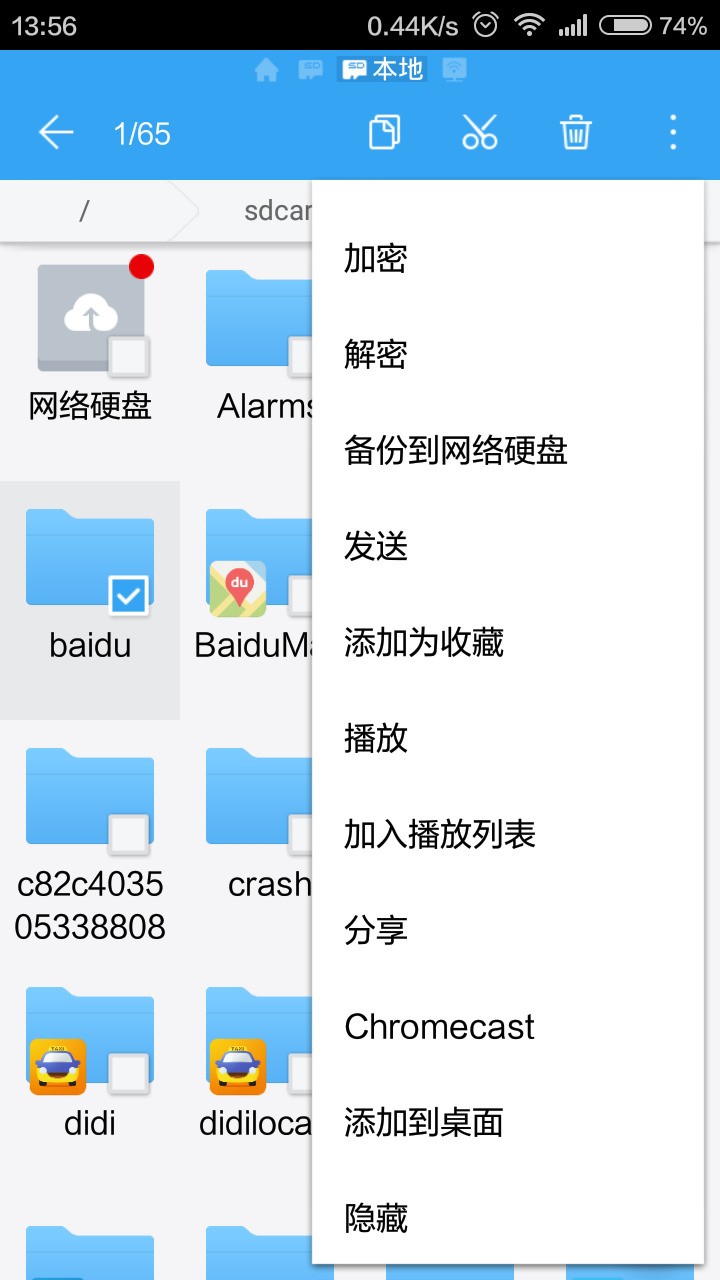Select 添加为收藏 in the menu

point(425,642)
